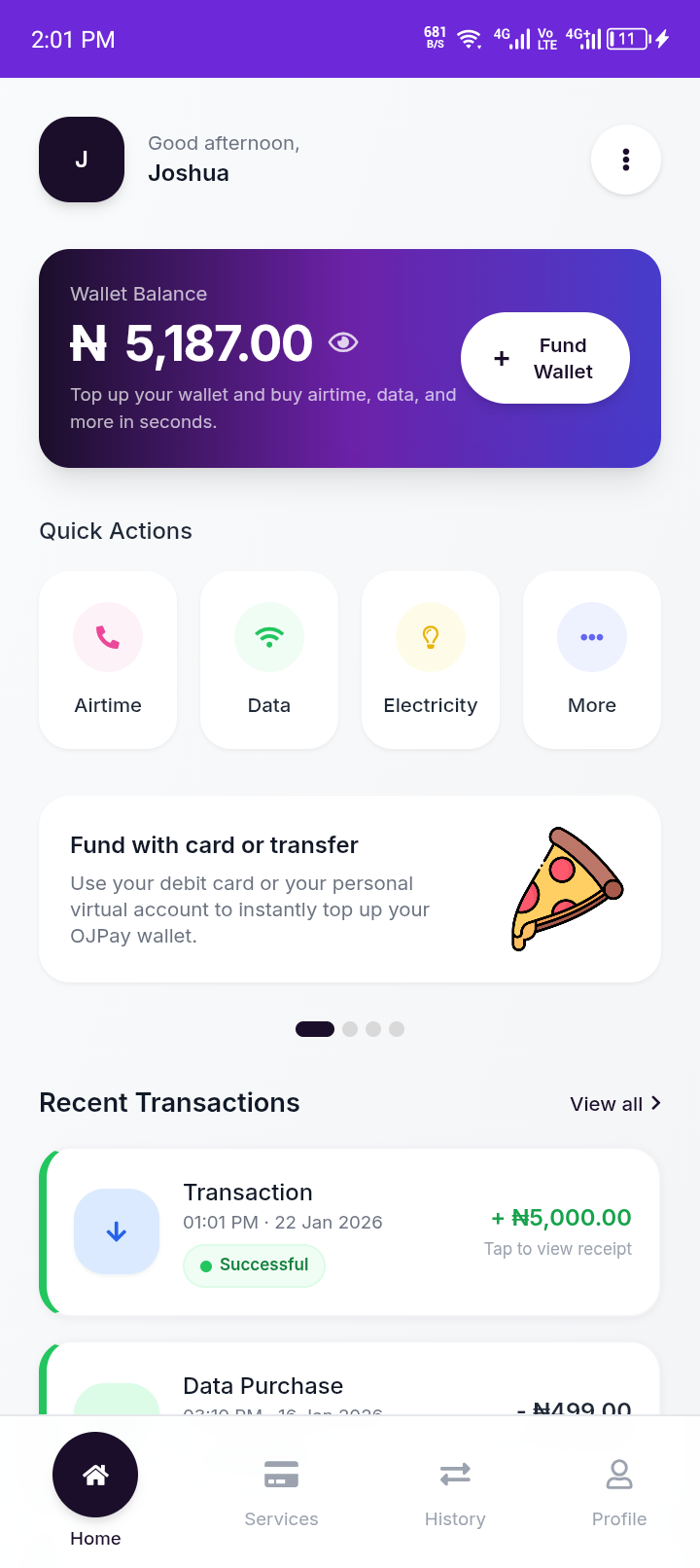
Task: Tap the incoming transaction arrow icon
Action: (x=117, y=1230)
